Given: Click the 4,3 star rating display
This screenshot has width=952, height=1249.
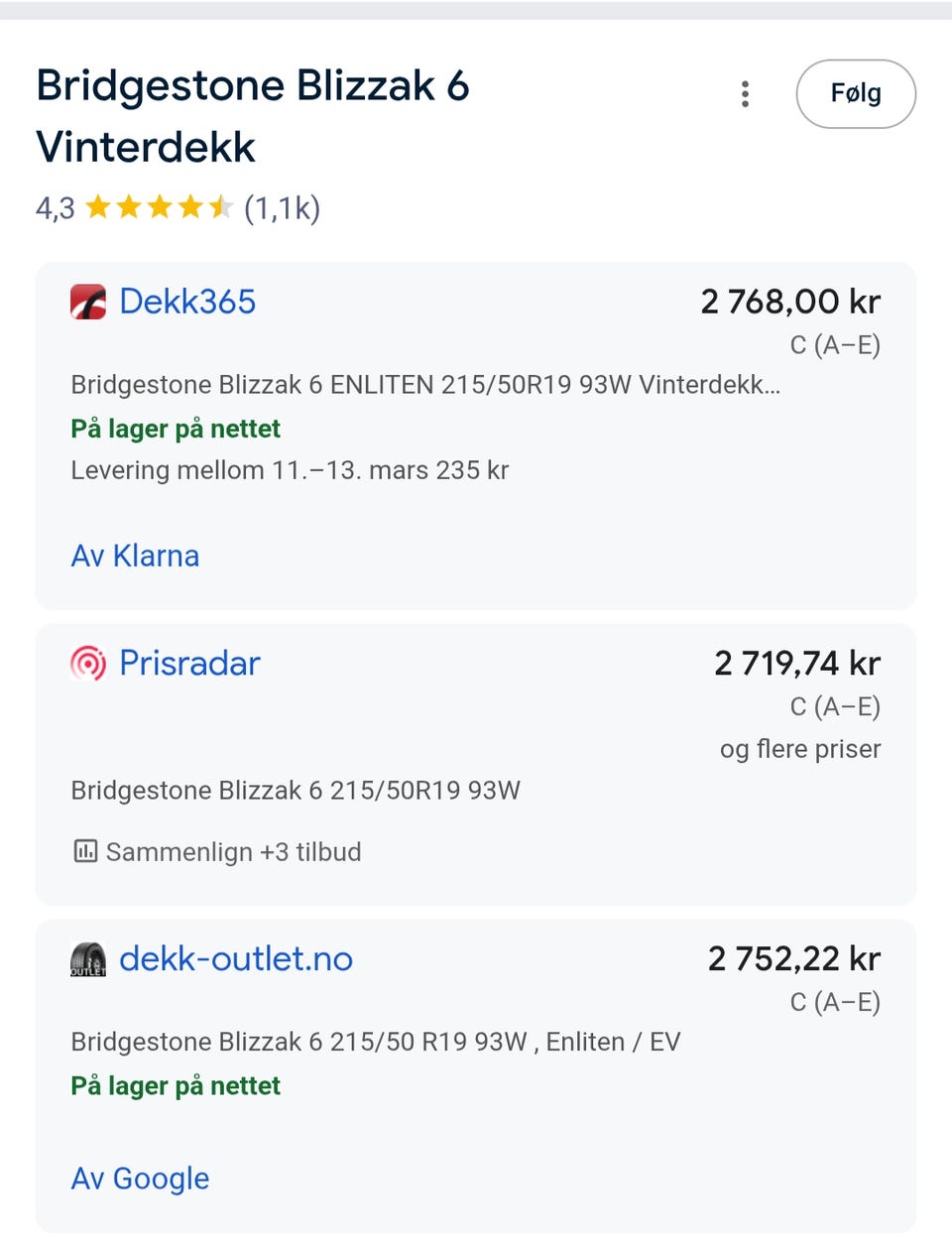Looking at the screenshot, I should [53, 206].
